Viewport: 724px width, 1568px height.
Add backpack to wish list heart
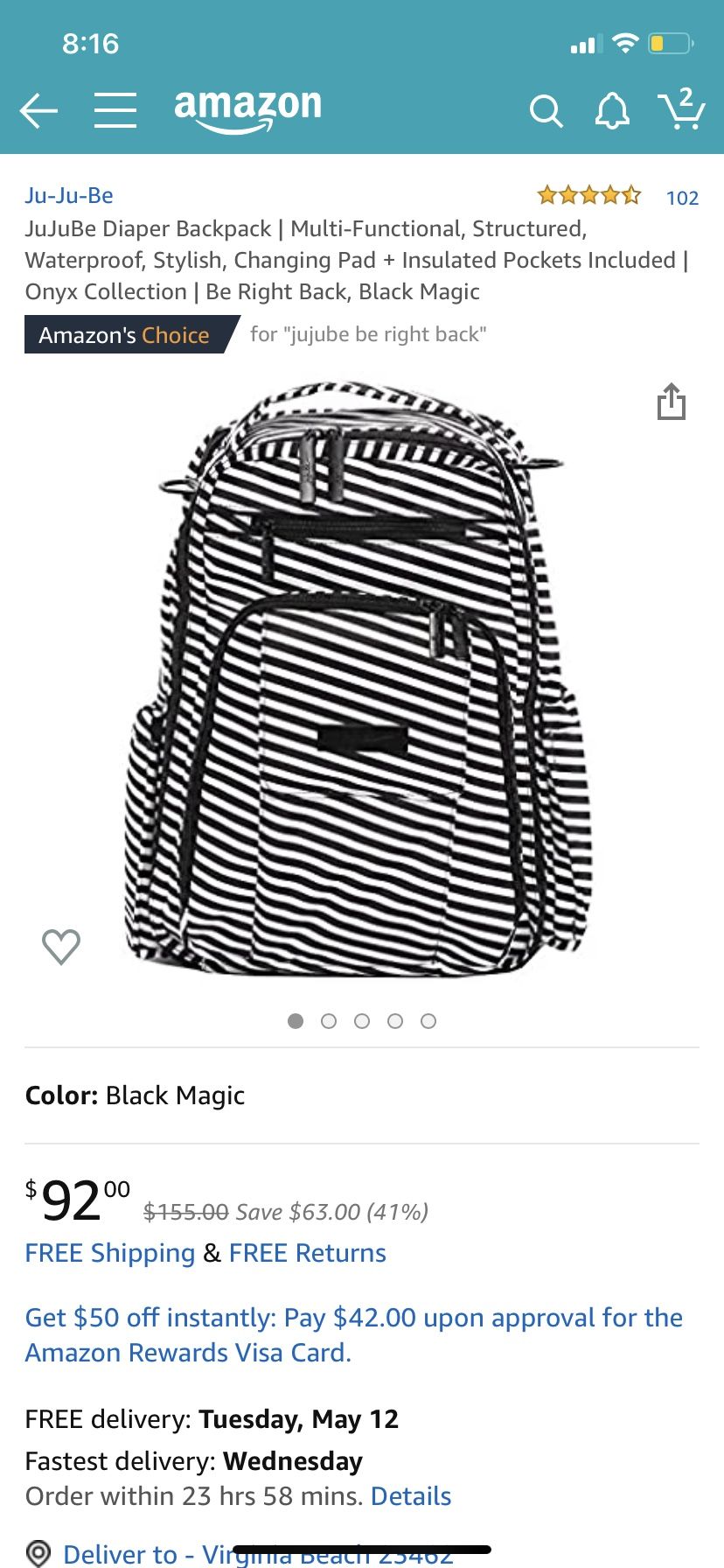(x=61, y=946)
